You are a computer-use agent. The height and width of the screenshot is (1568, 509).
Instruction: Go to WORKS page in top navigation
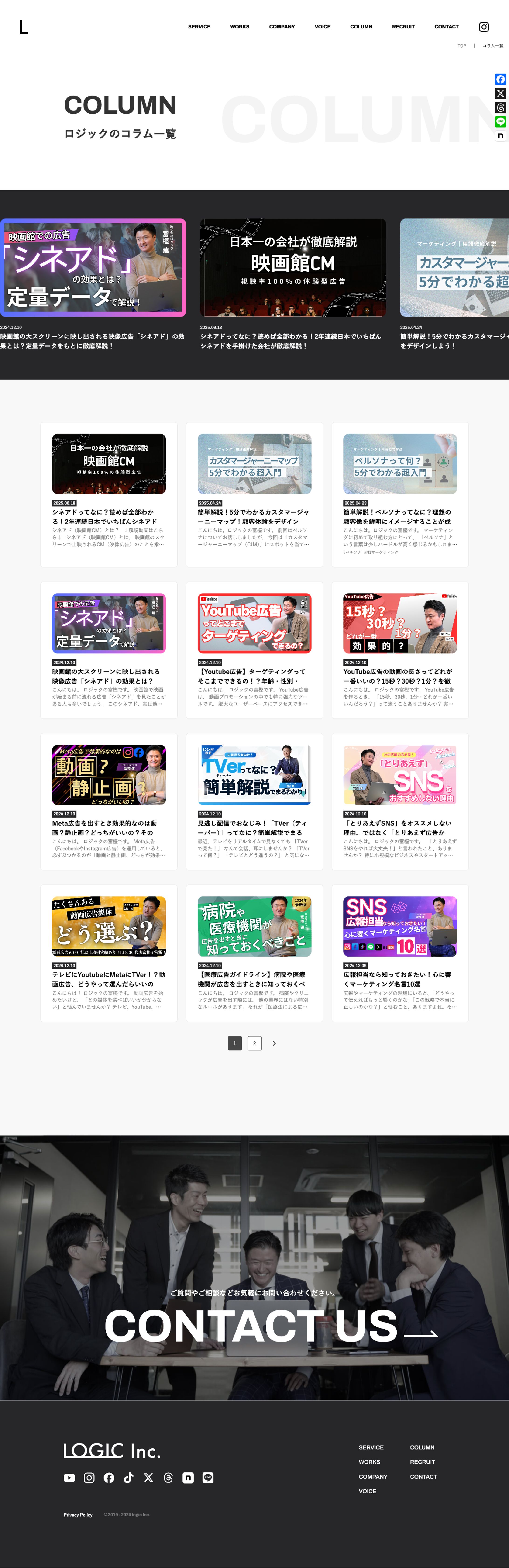[x=239, y=27]
